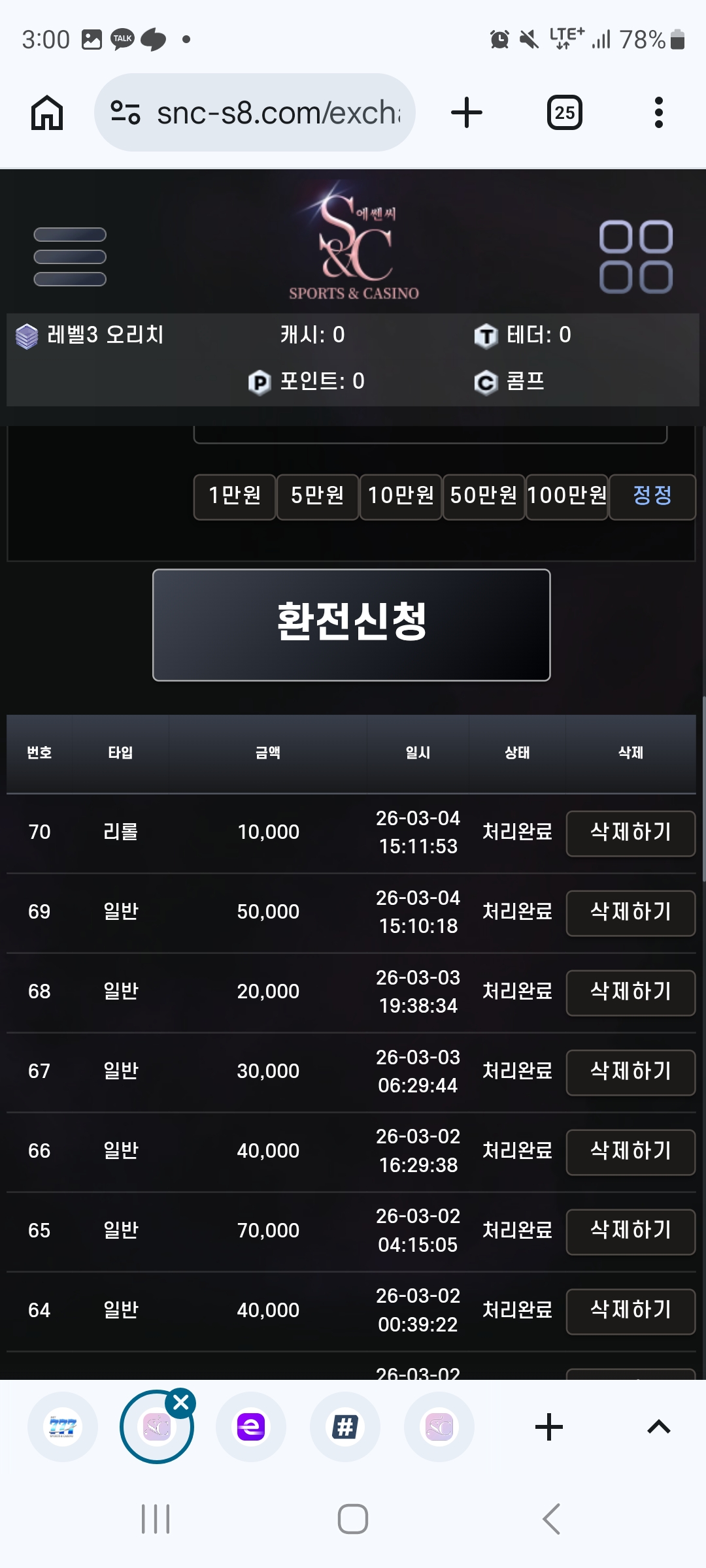Add 100만원 to the amount
The width and height of the screenshot is (706, 1568).
pyautogui.click(x=567, y=497)
